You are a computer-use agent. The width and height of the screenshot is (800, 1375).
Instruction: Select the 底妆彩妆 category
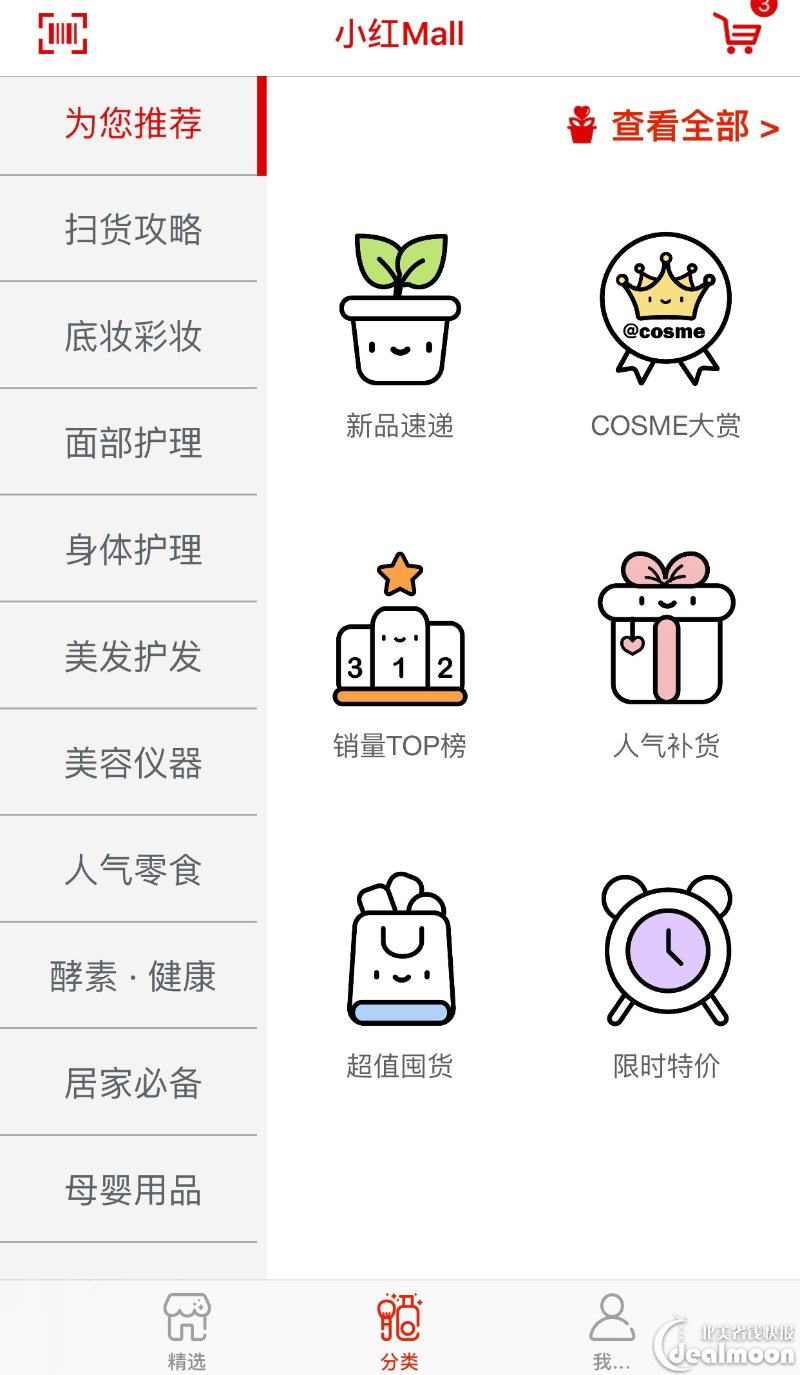tap(133, 336)
